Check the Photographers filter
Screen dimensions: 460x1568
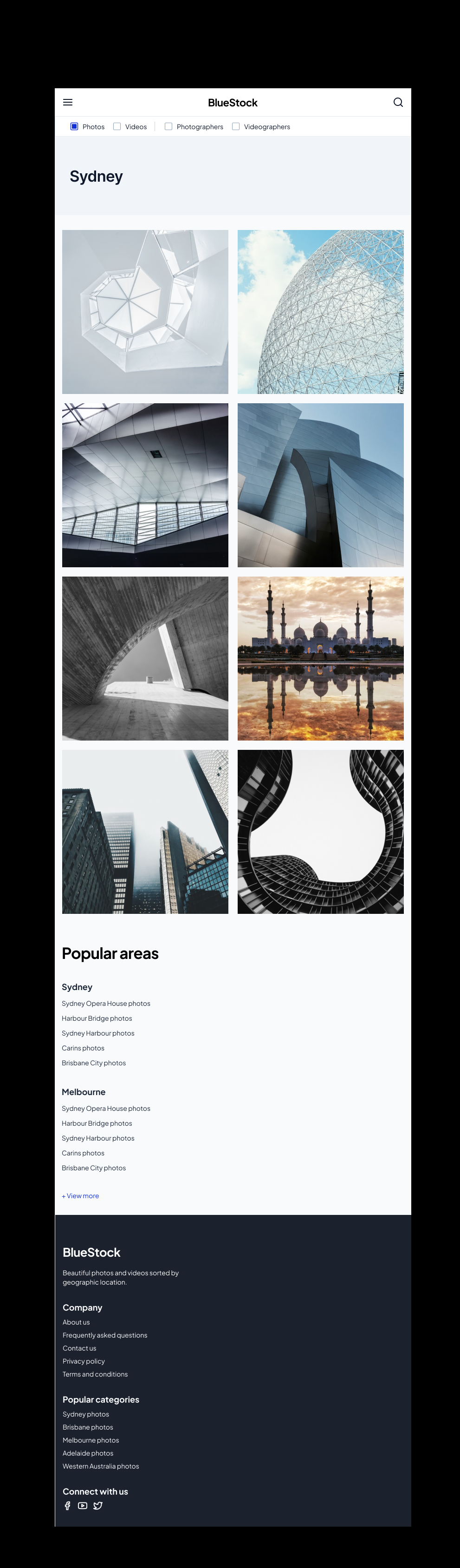tap(168, 127)
